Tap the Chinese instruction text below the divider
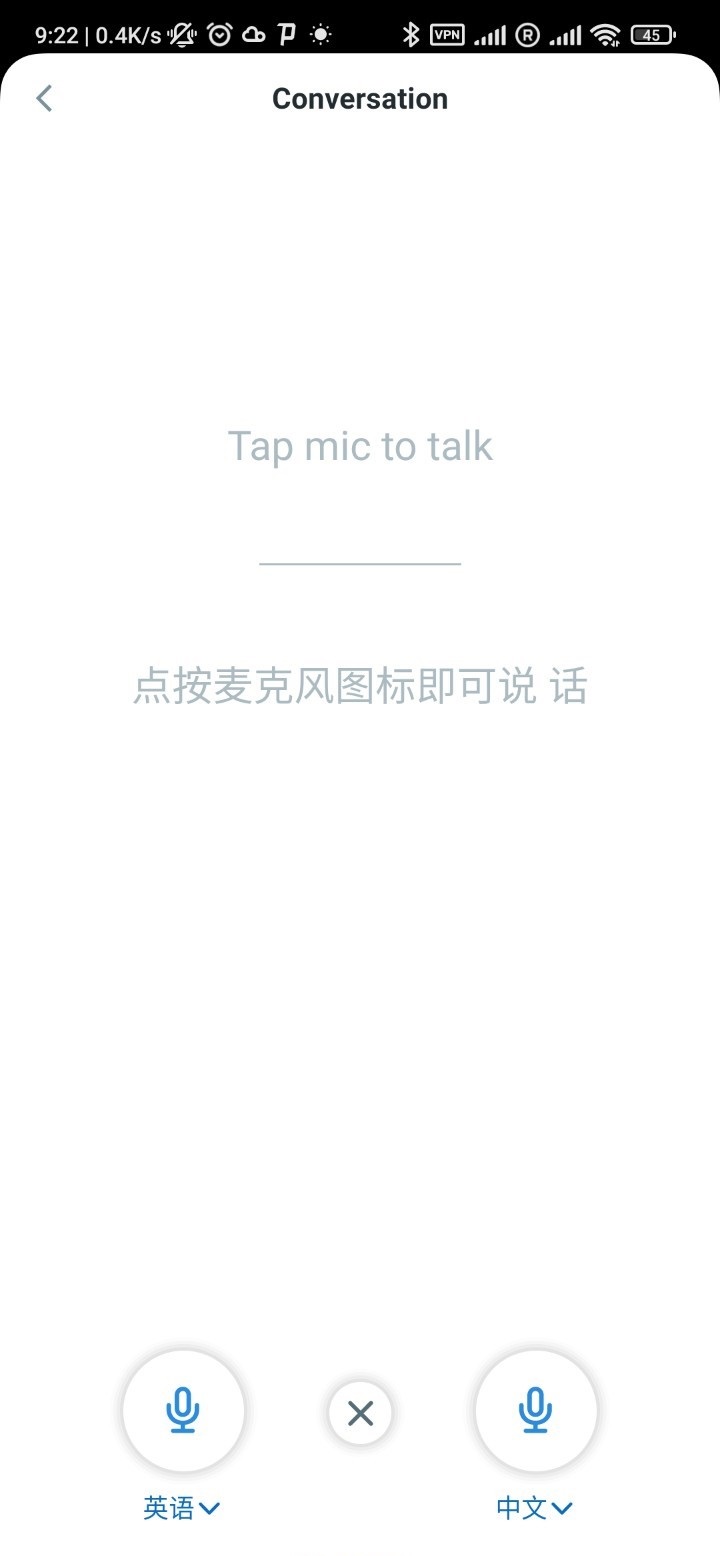Viewport: 720px width, 1556px height. [x=360, y=686]
